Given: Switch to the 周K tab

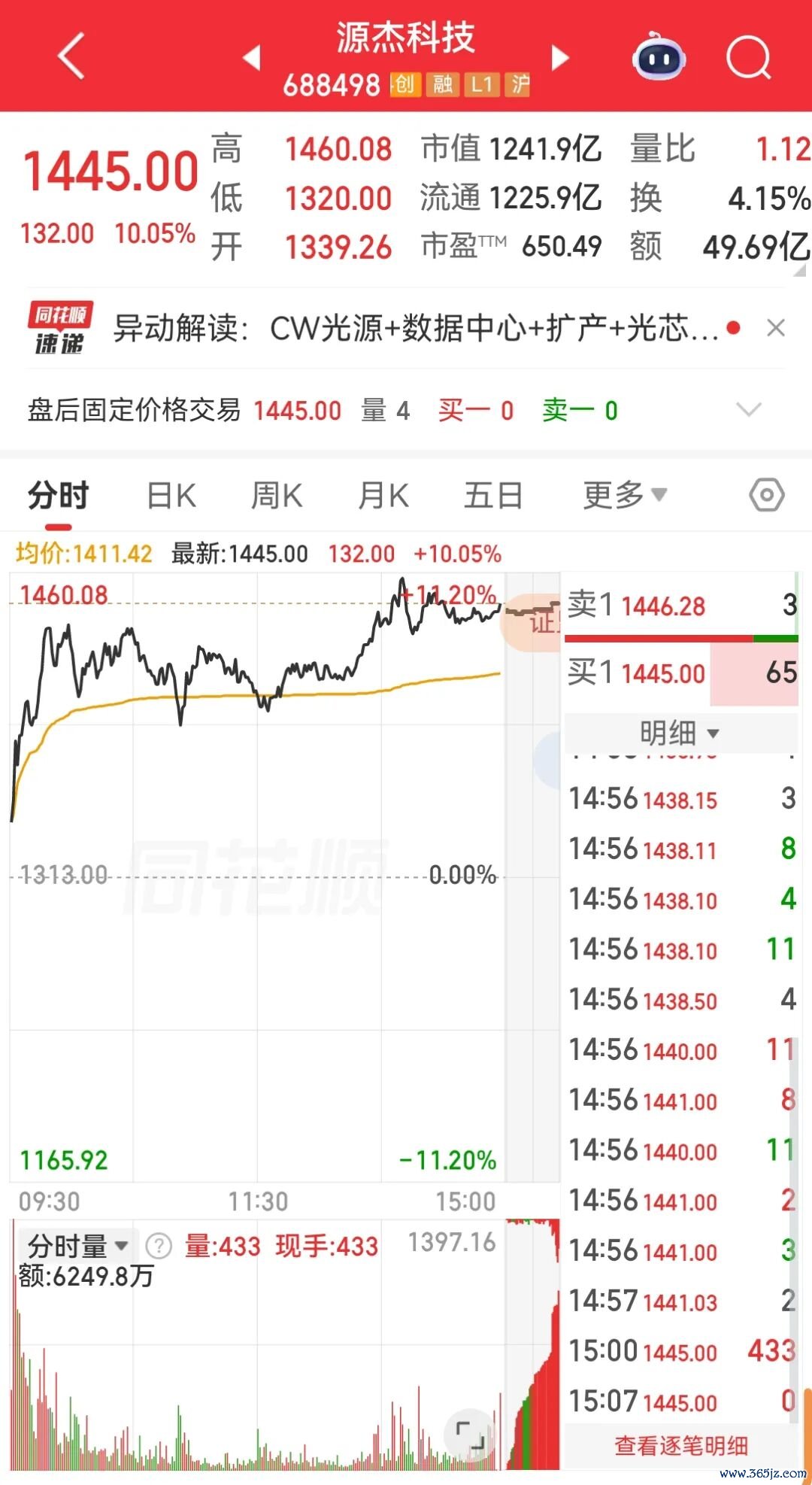Looking at the screenshot, I should point(277,496).
